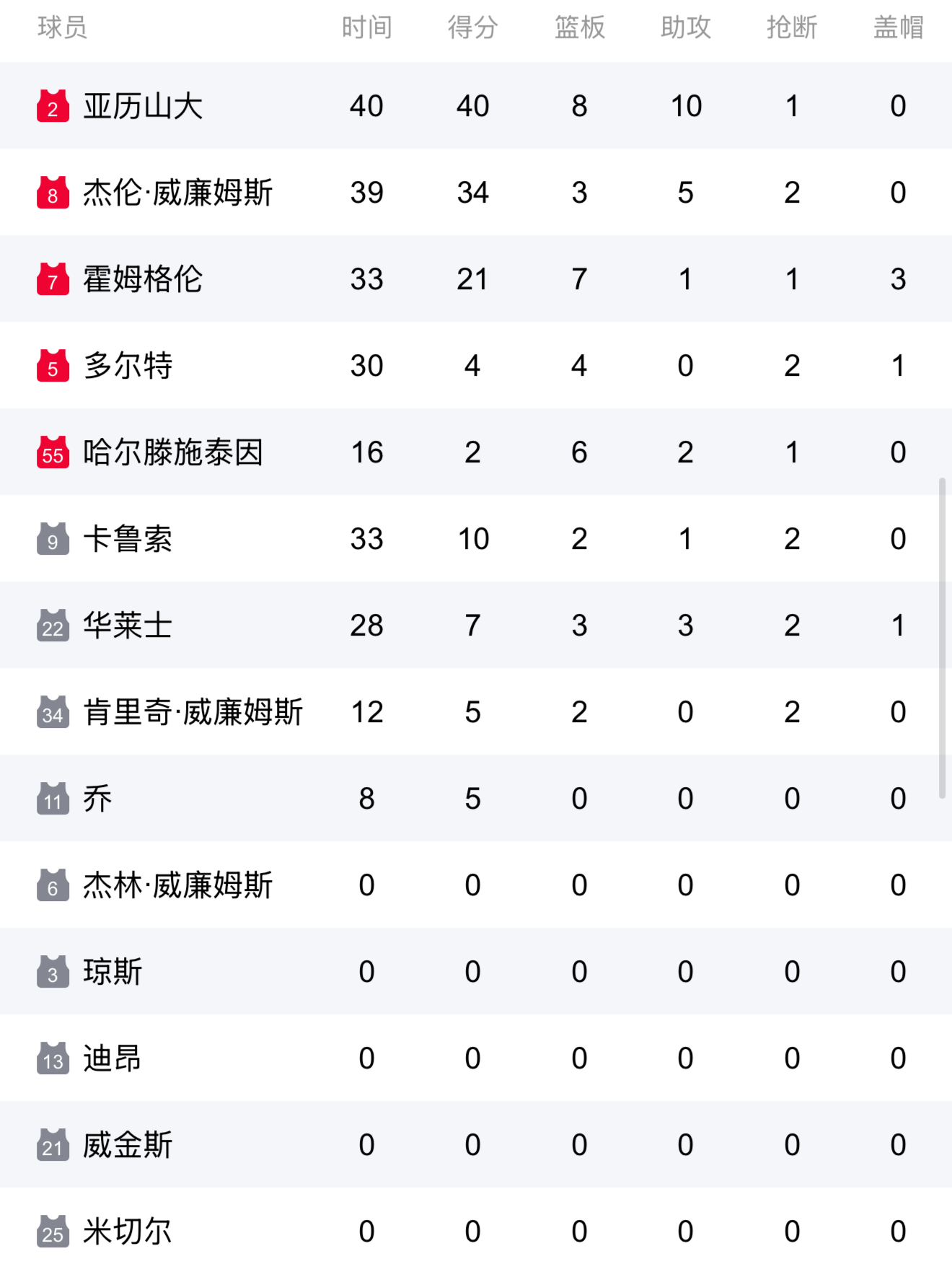Select the 米切尔 row
This screenshot has width=952, height=1277.
[128, 1232]
